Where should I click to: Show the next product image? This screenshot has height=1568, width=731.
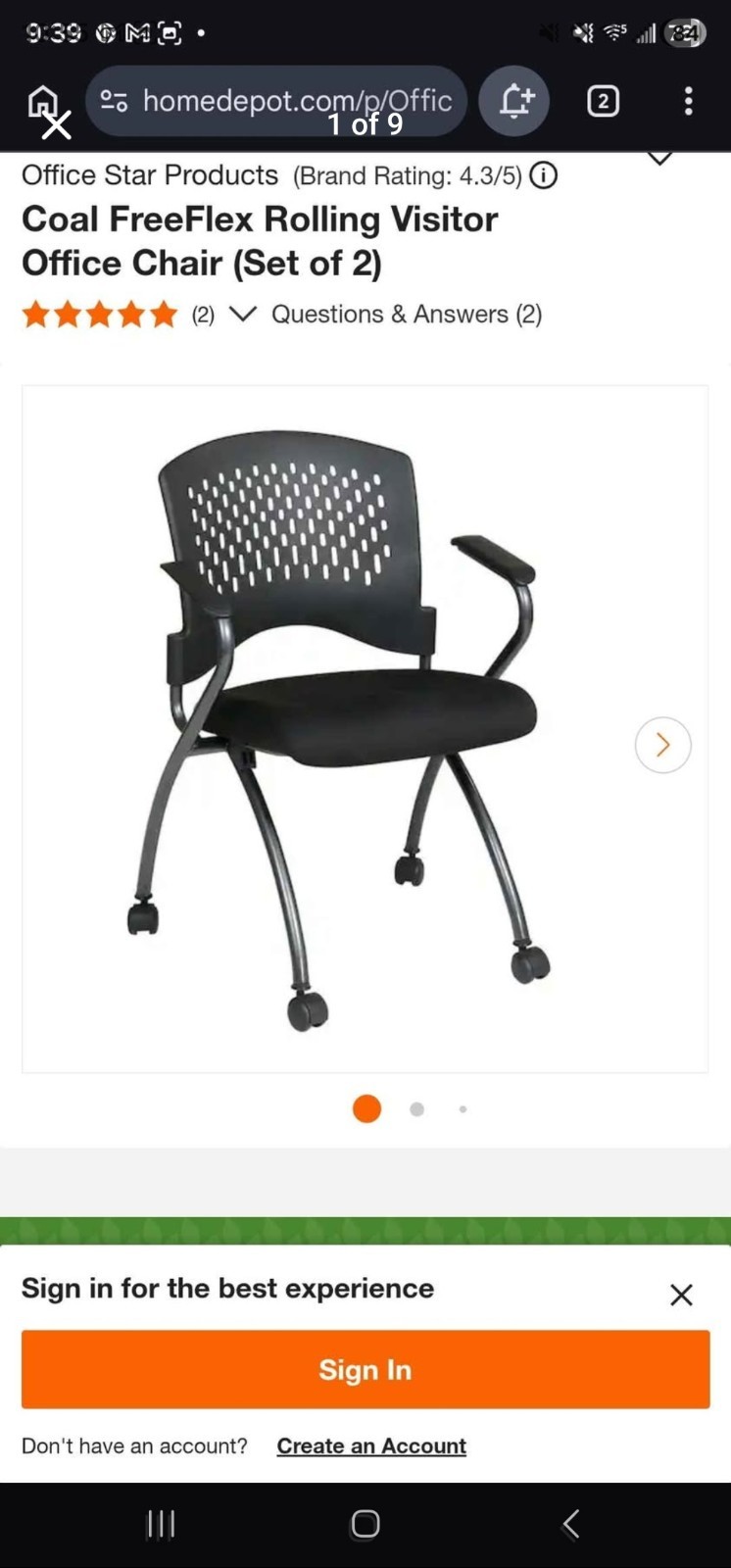click(x=663, y=746)
